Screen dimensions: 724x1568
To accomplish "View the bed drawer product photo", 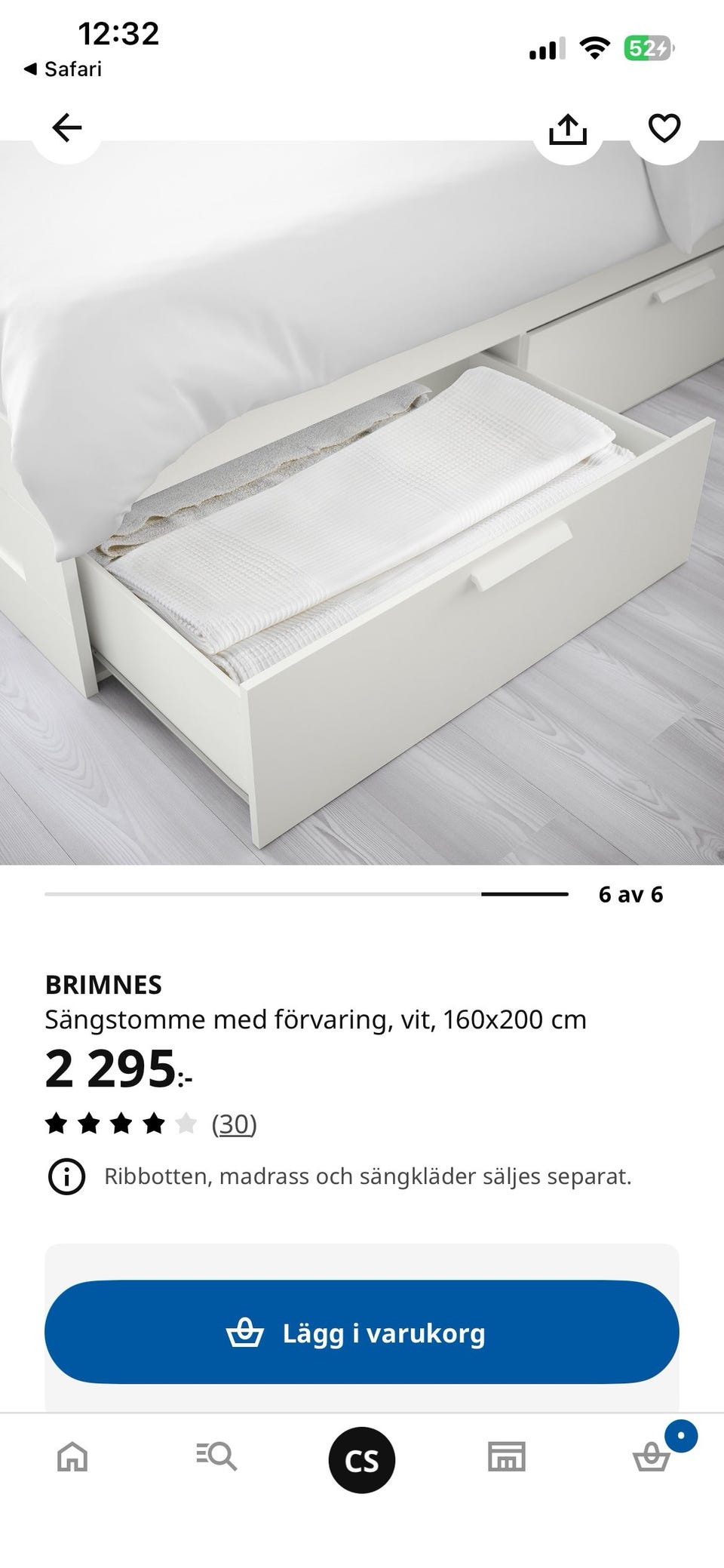I will pyautogui.click(x=362, y=503).
